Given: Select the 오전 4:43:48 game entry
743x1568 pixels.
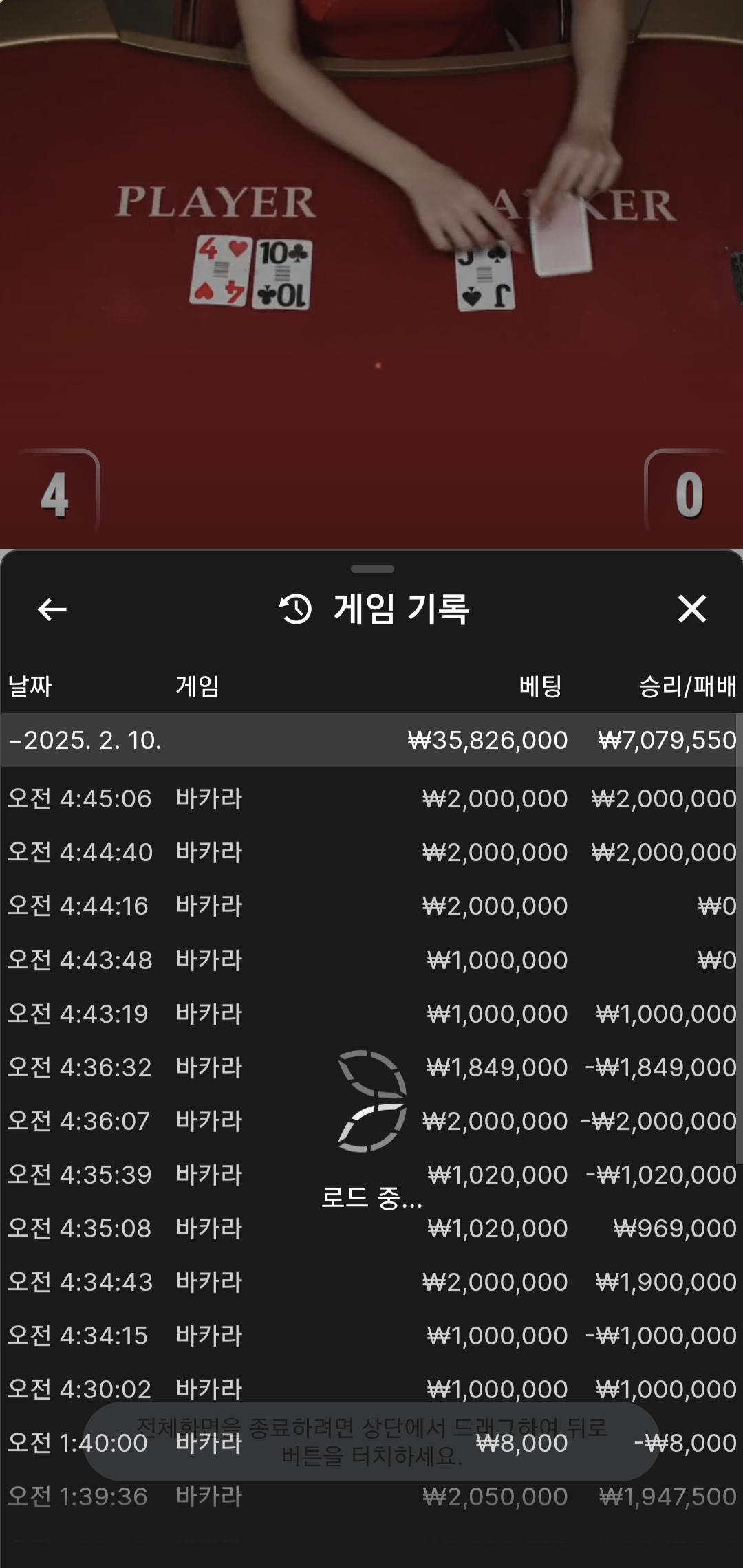Looking at the screenshot, I should pyautogui.click(x=371, y=959).
